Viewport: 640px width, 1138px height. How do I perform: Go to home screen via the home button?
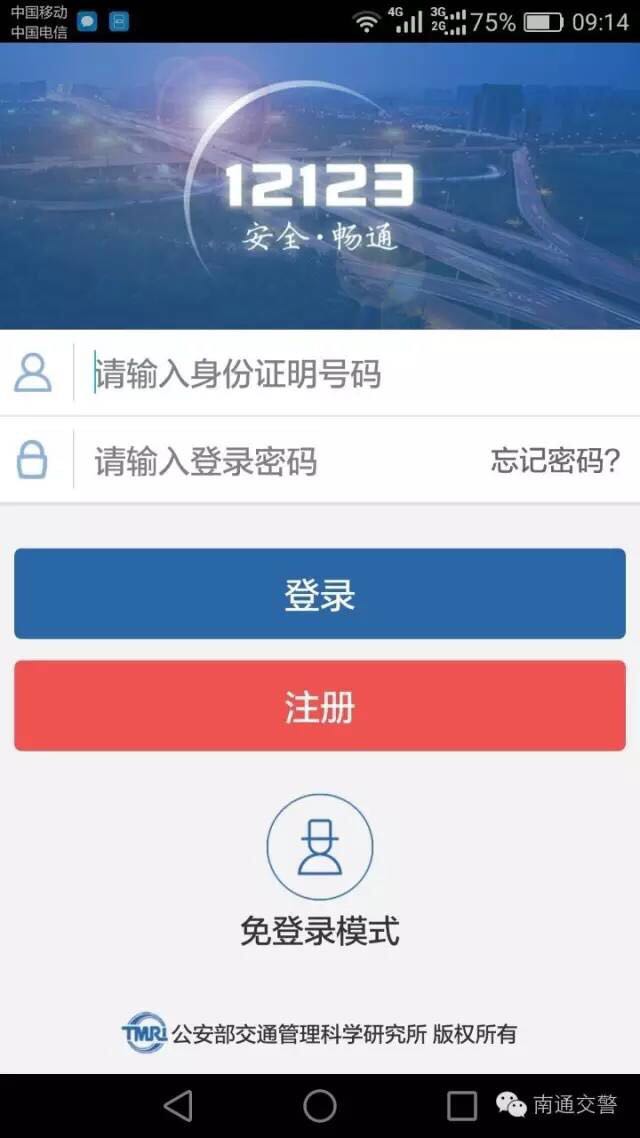pos(320,1105)
